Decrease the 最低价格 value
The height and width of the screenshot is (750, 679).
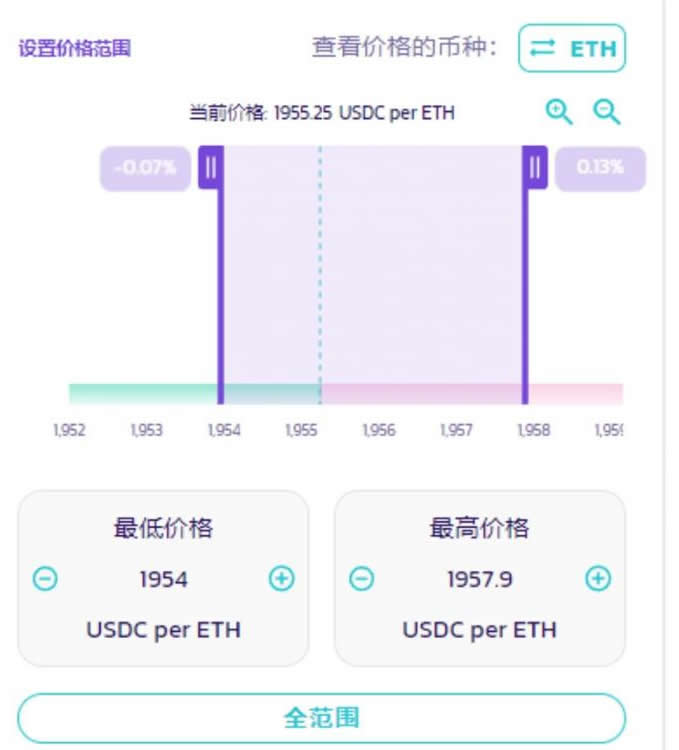46,579
